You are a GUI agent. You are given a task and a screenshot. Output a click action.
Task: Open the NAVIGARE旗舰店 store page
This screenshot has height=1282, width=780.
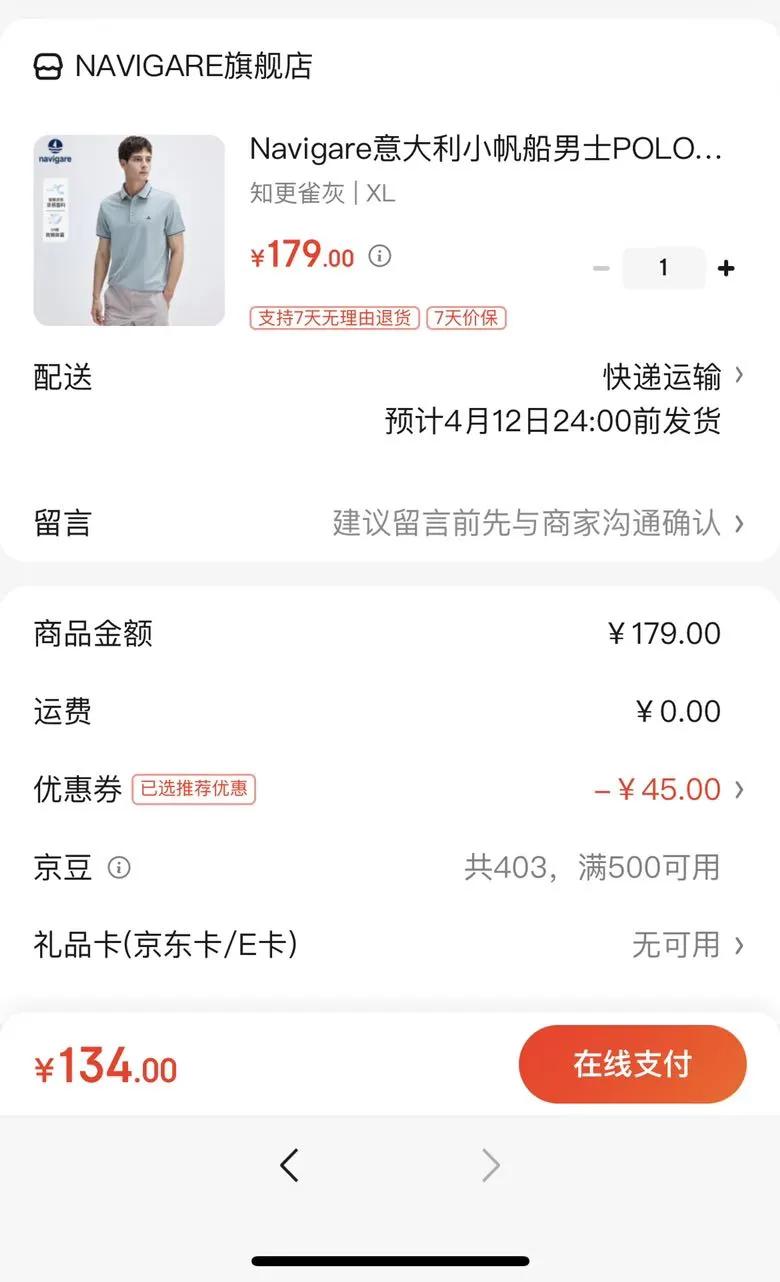(x=173, y=67)
